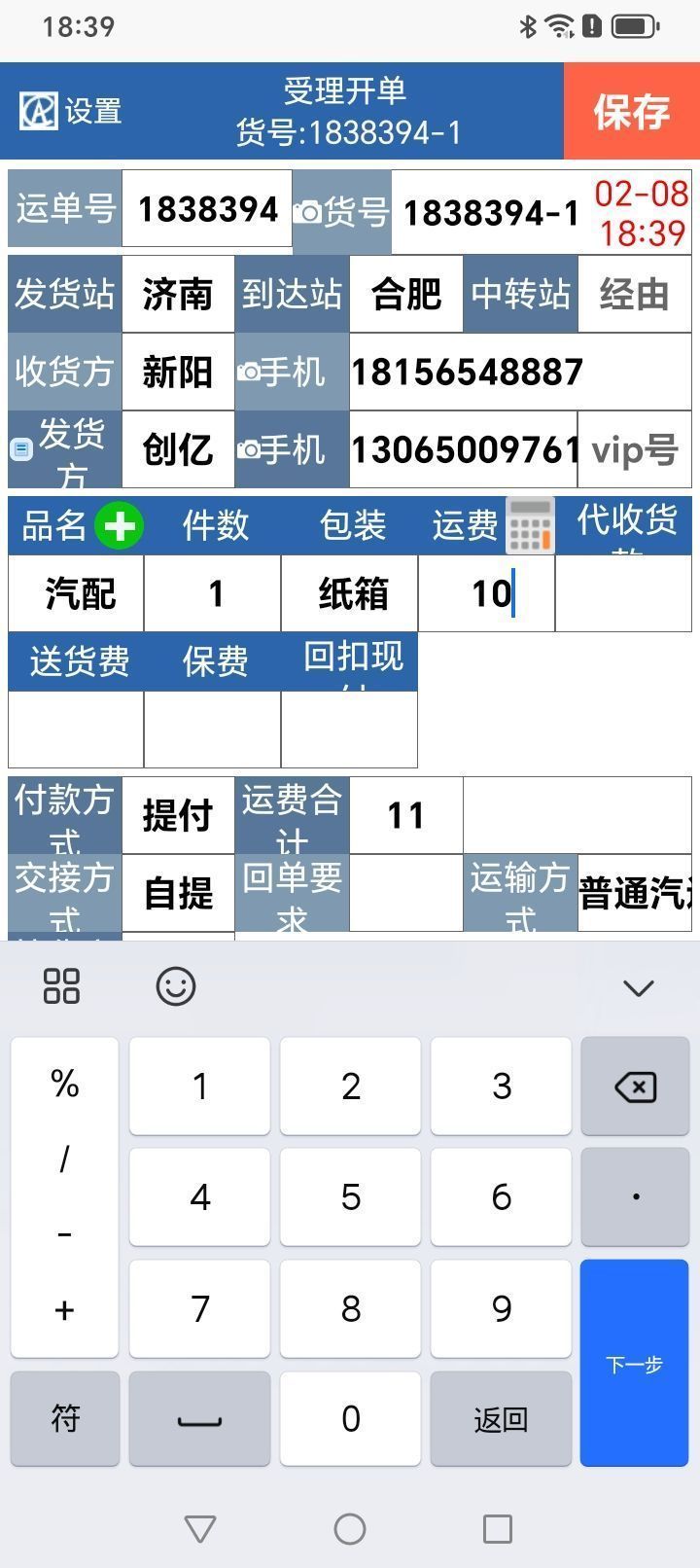
Task: Edit the 运单号 field 1838394
Action: tap(207, 209)
